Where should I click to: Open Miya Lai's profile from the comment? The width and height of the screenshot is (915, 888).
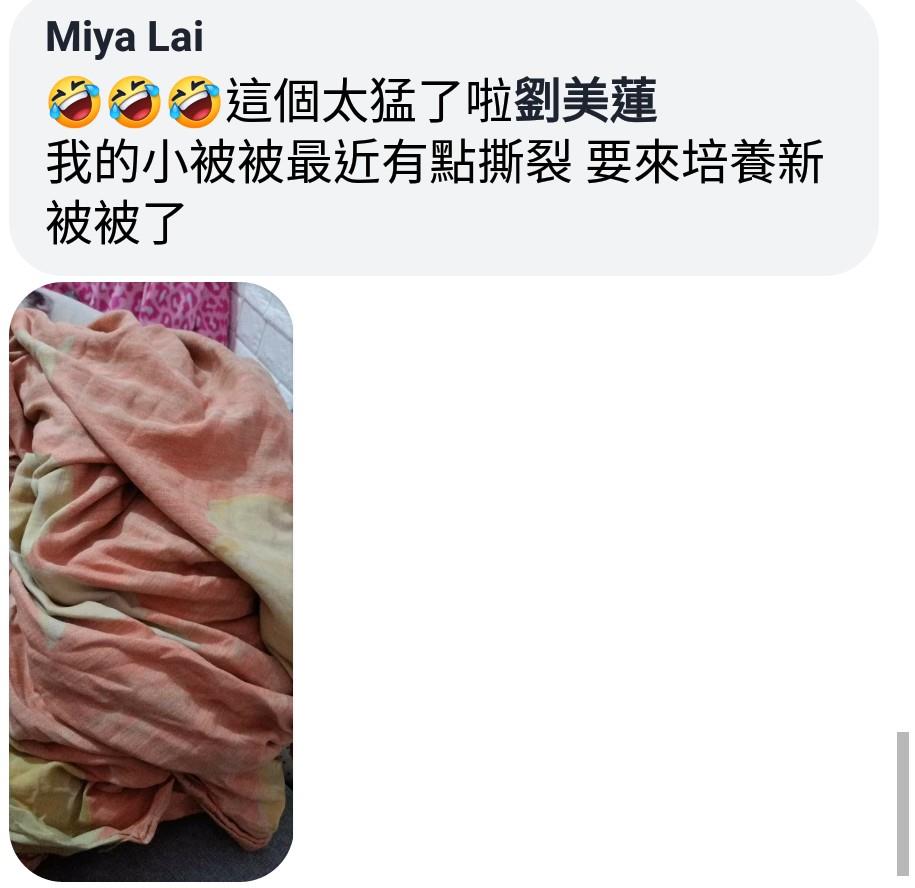tap(124, 38)
